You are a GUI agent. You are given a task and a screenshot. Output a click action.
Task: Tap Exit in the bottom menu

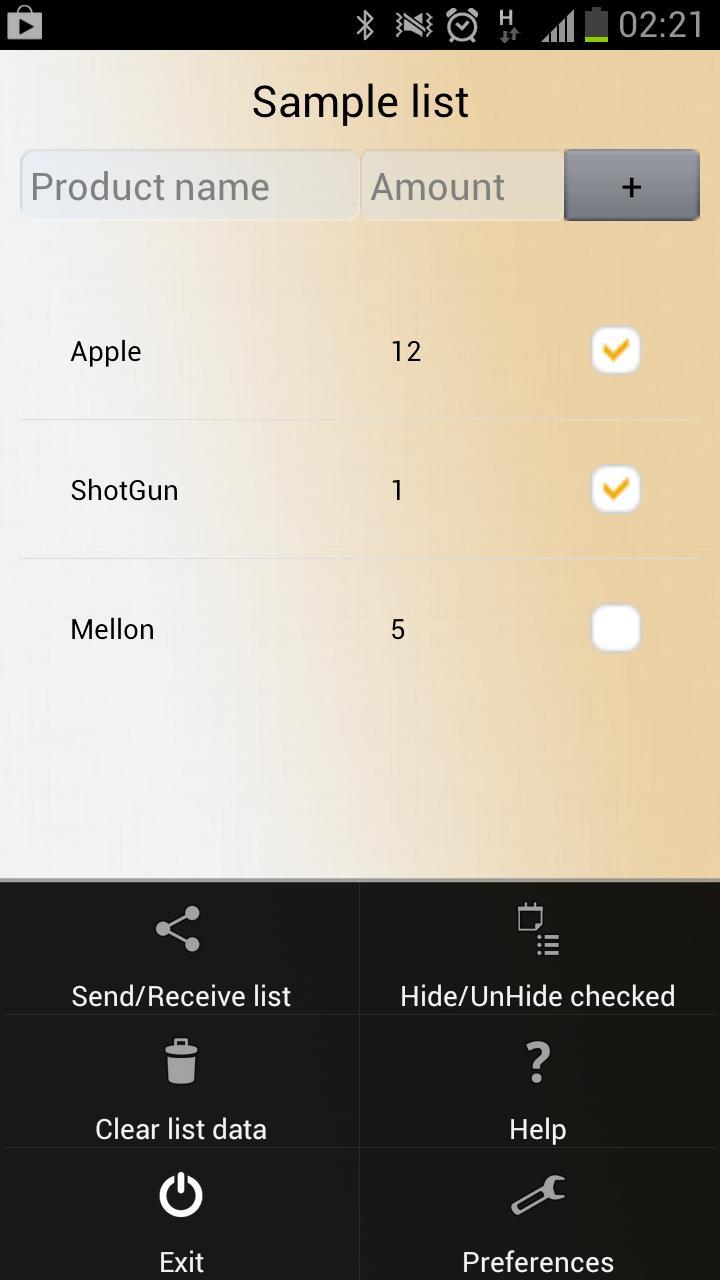coord(180,1260)
